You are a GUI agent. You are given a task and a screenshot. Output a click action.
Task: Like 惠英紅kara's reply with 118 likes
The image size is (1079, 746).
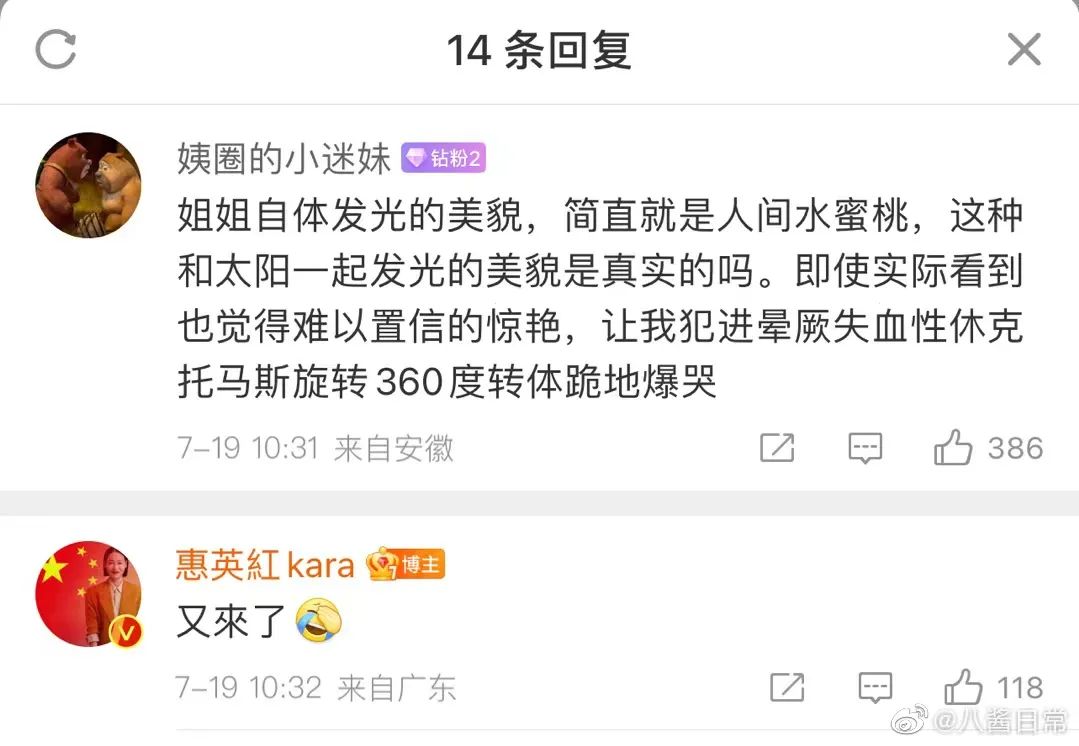[x=964, y=687]
